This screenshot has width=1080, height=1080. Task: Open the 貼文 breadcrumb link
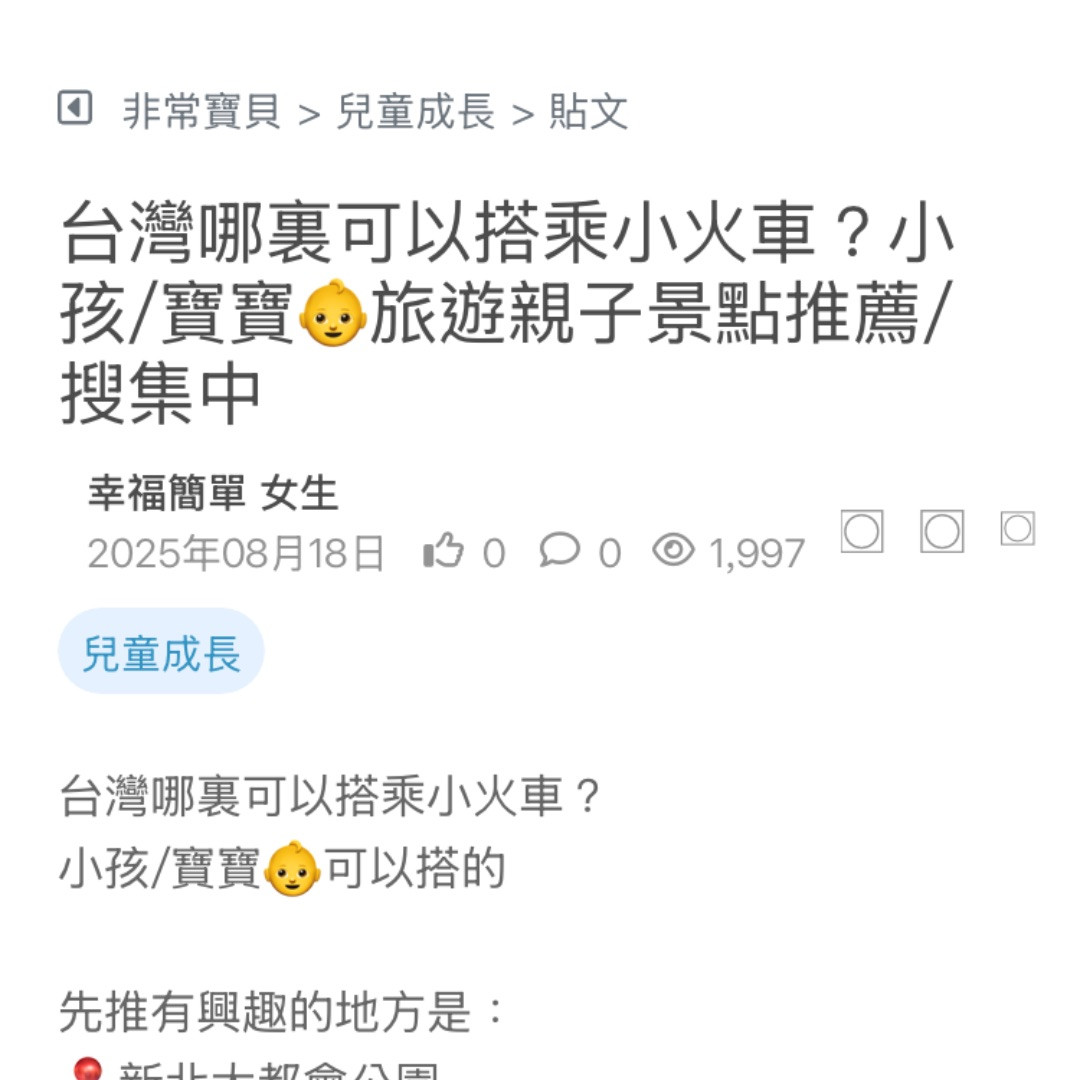coord(588,112)
